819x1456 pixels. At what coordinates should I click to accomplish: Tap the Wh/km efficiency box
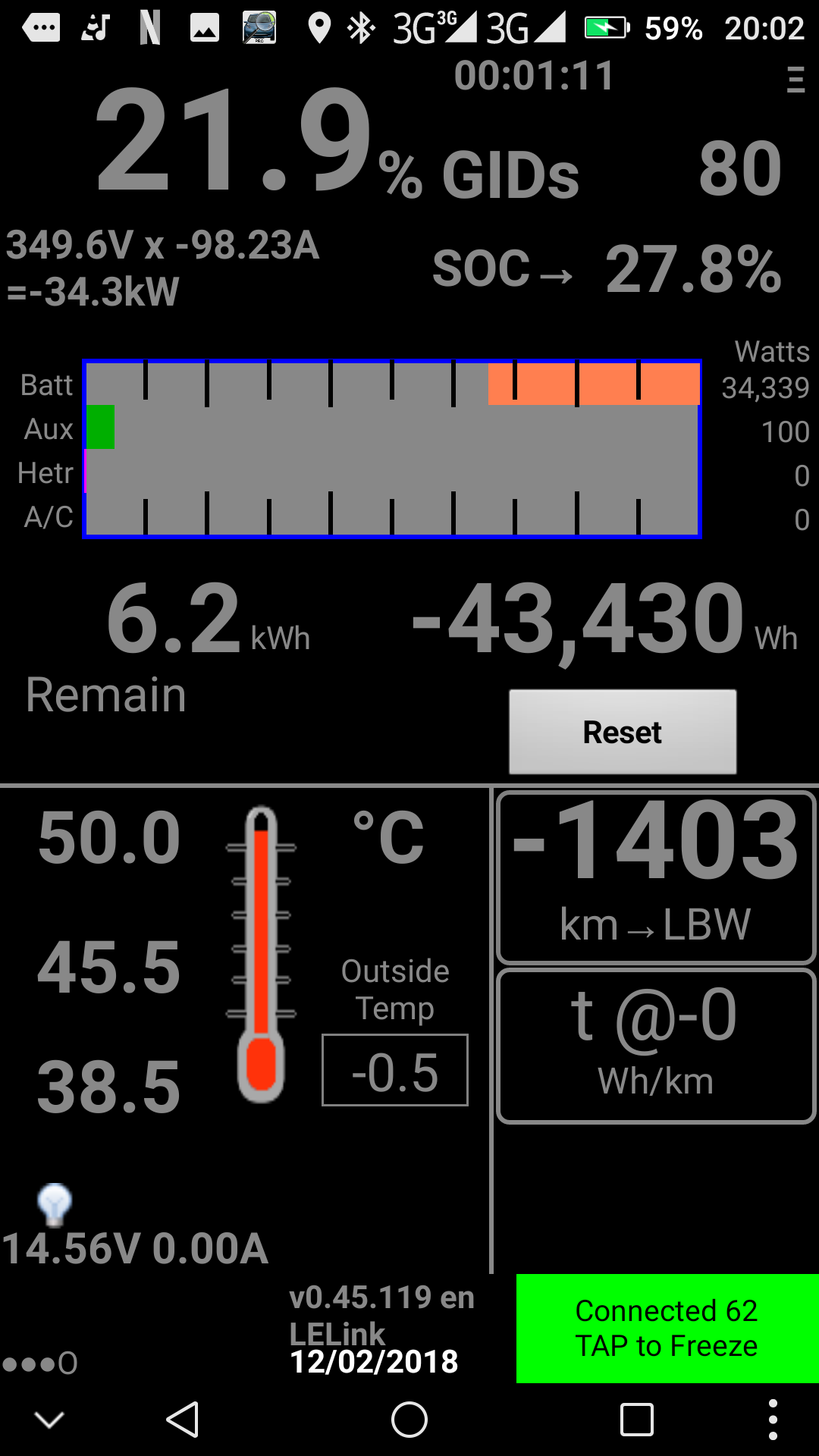pos(656,1046)
